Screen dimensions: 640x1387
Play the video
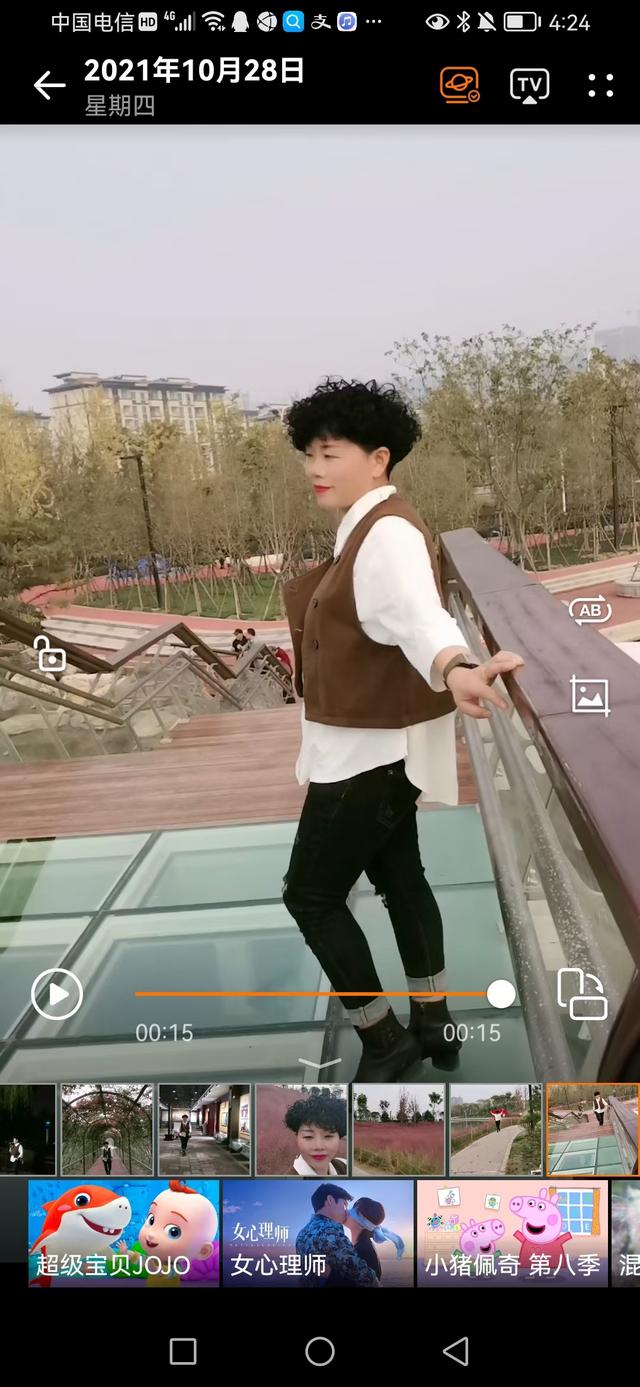pos(57,994)
